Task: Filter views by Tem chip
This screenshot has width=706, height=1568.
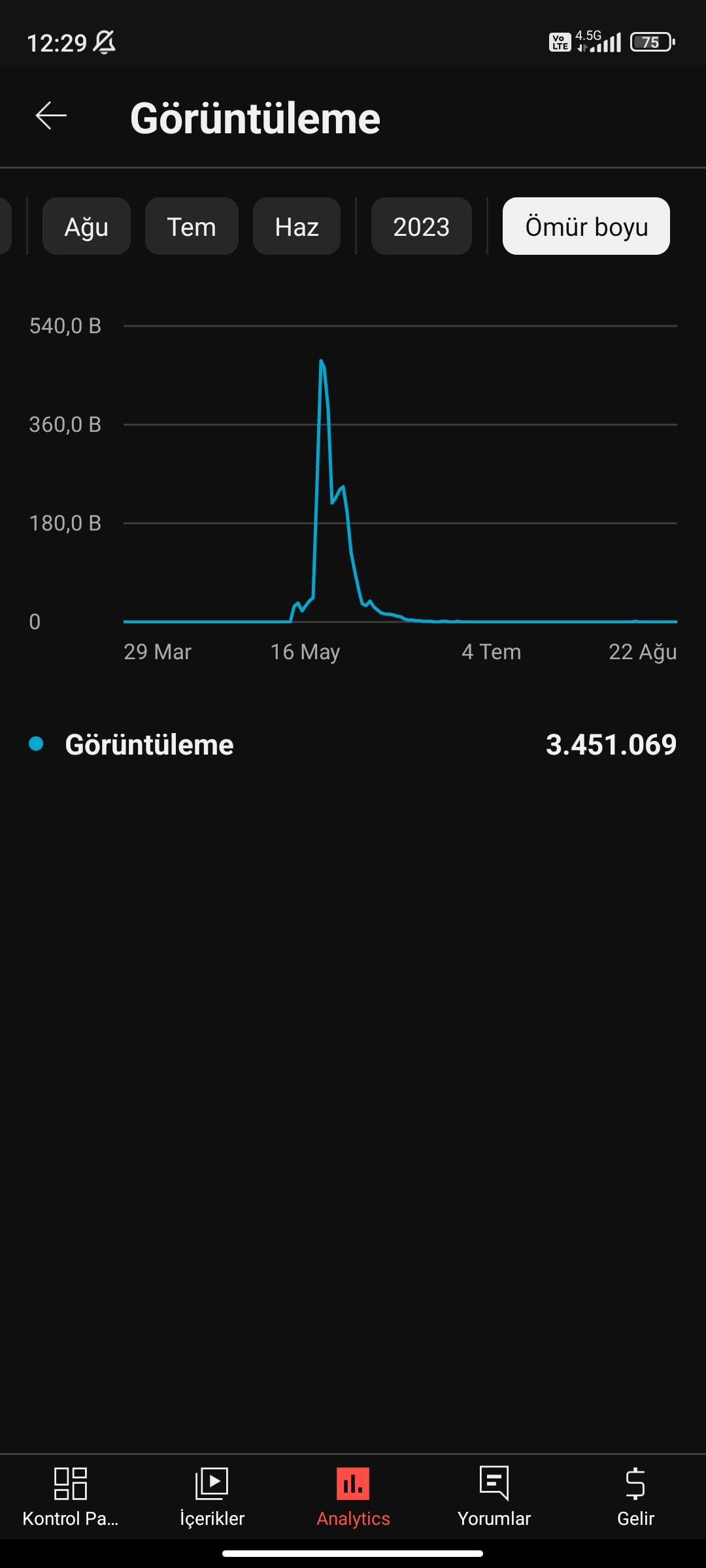Action: (x=192, y=226)
